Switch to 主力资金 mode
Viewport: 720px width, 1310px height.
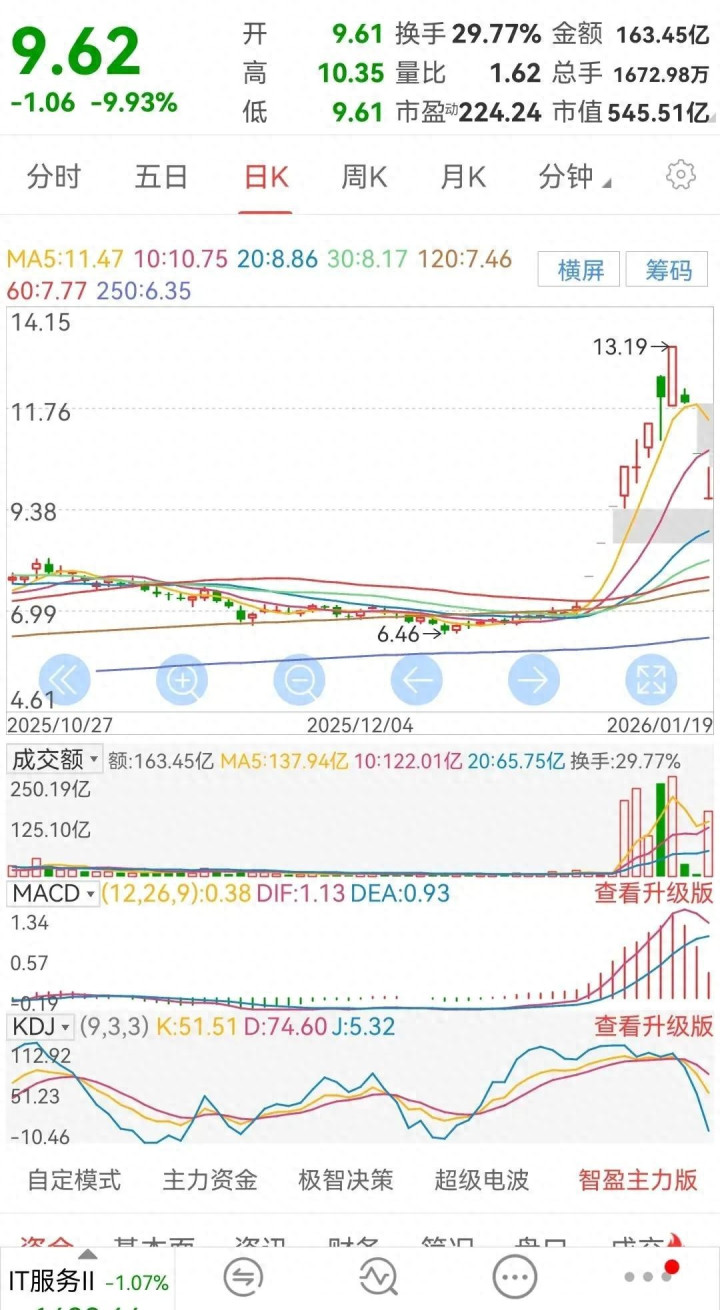(x=210, y=1180)
